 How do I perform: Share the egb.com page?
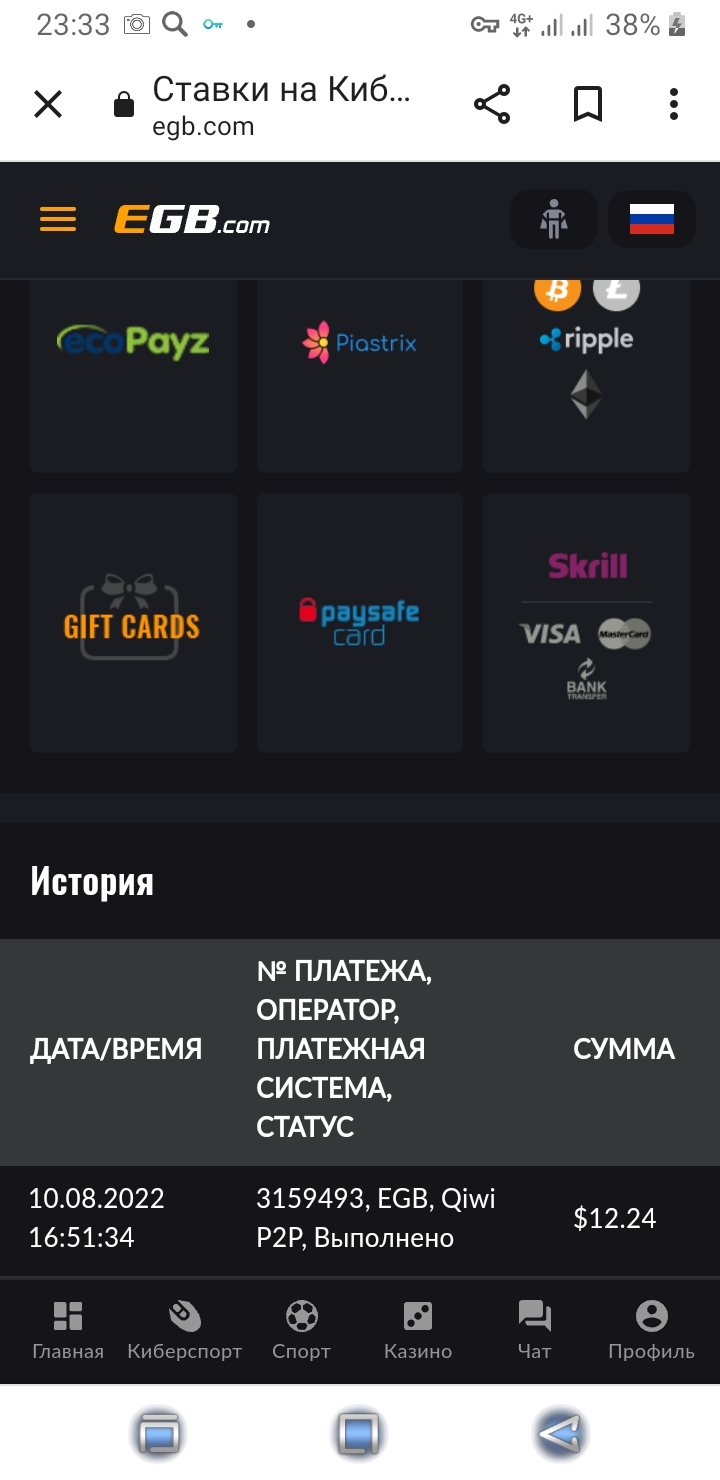point(491,104)
